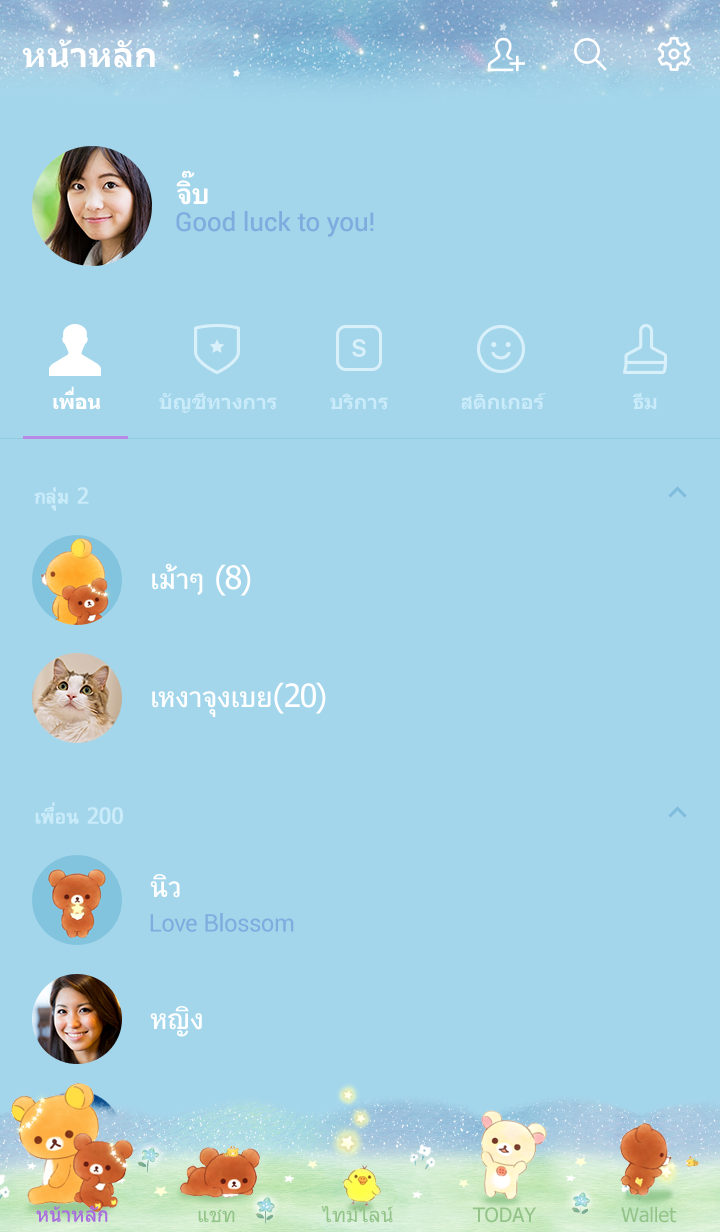Open the group เหงาจุงเบย(20)
This screenshot has height=1232, width=720.
(238, 698)
